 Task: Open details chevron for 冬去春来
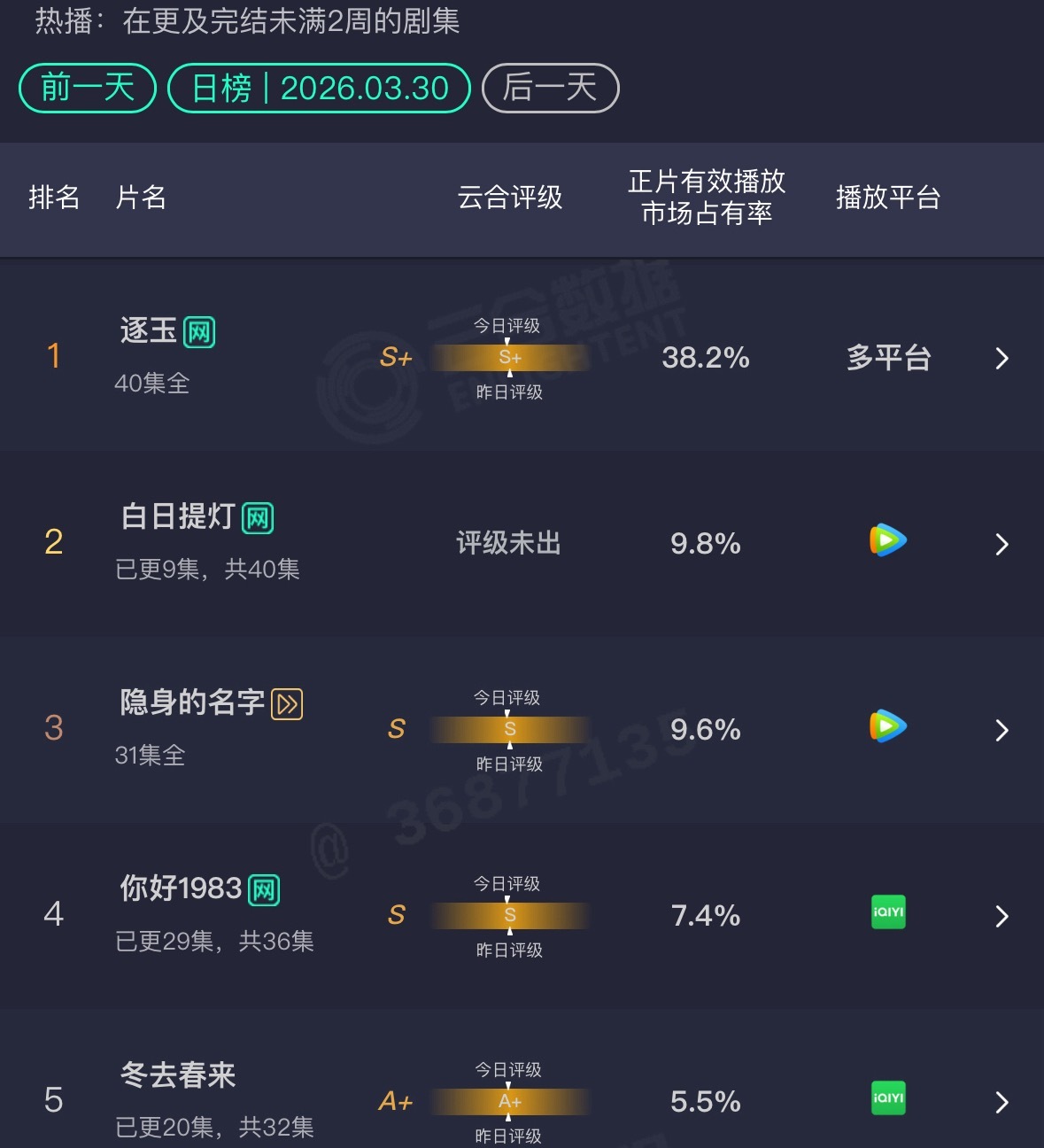pos(1001,1102)
